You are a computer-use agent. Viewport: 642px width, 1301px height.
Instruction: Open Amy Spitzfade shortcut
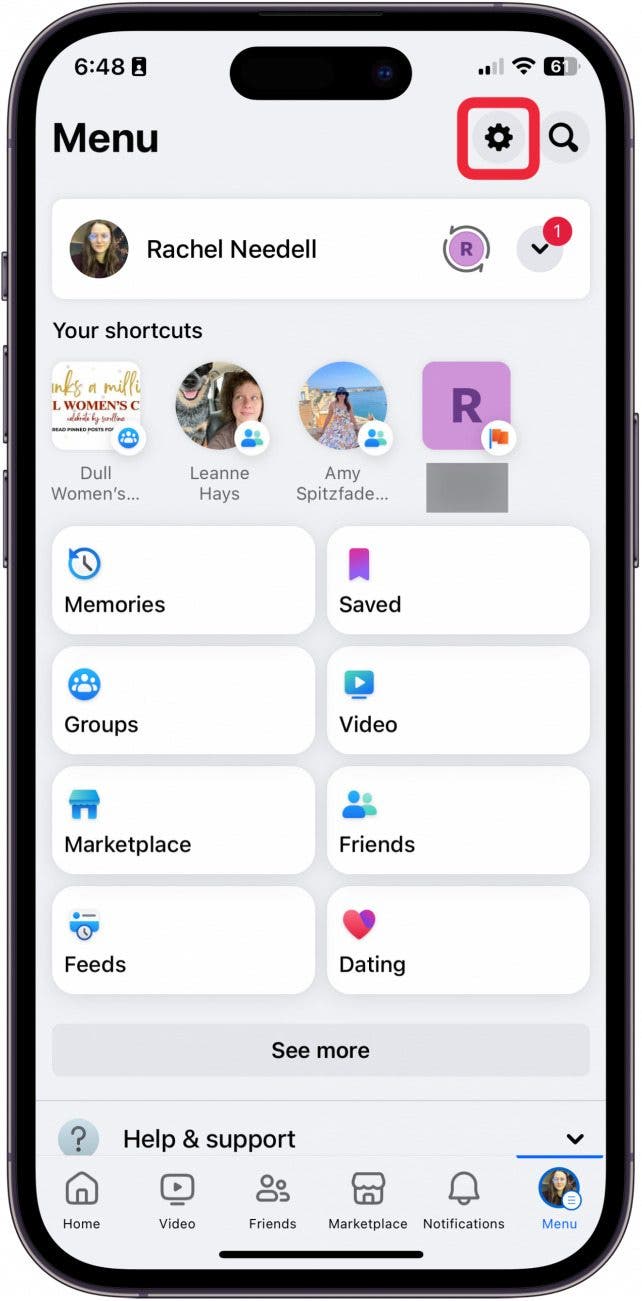pyautogui.click(x=342, y=407)
